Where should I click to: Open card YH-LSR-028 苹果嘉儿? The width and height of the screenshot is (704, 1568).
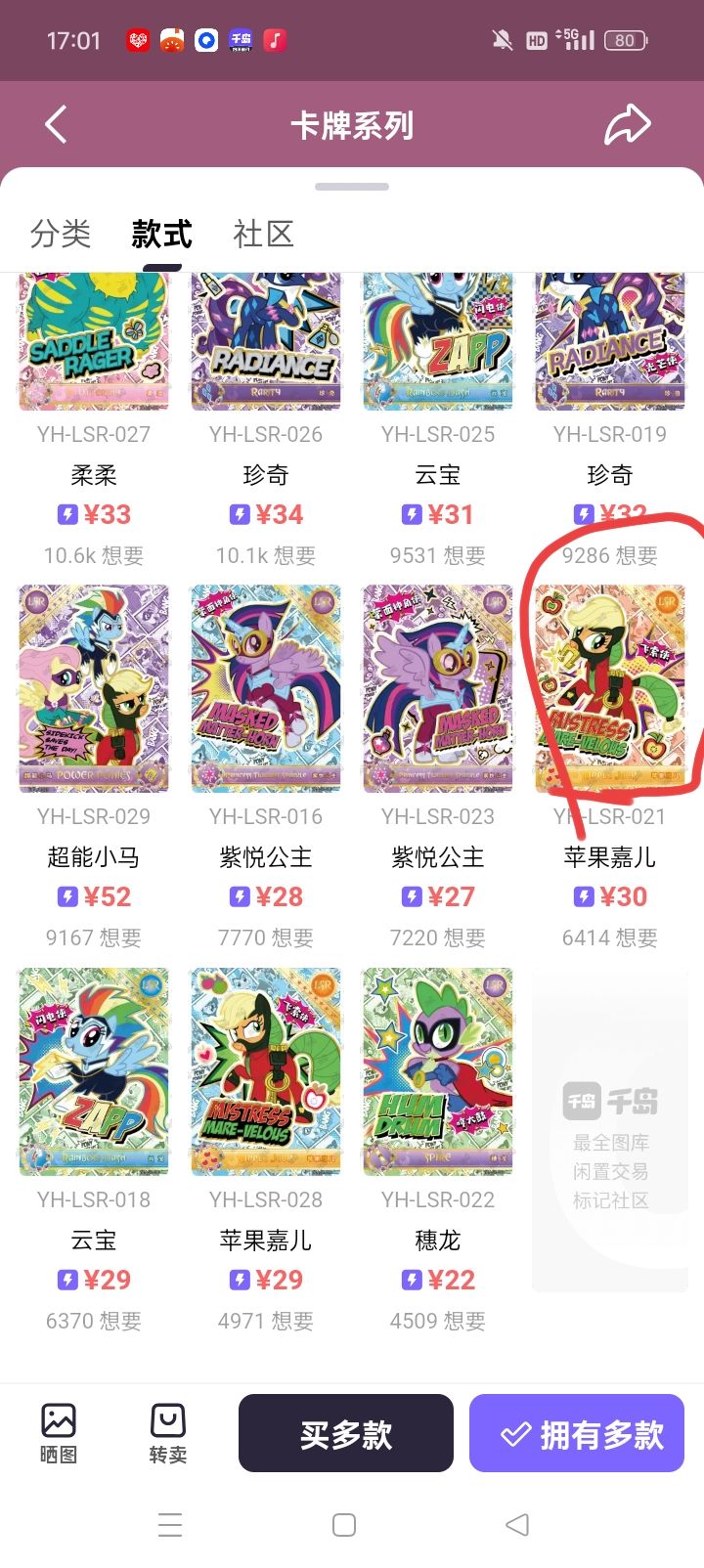click(x=266, y=1071)
